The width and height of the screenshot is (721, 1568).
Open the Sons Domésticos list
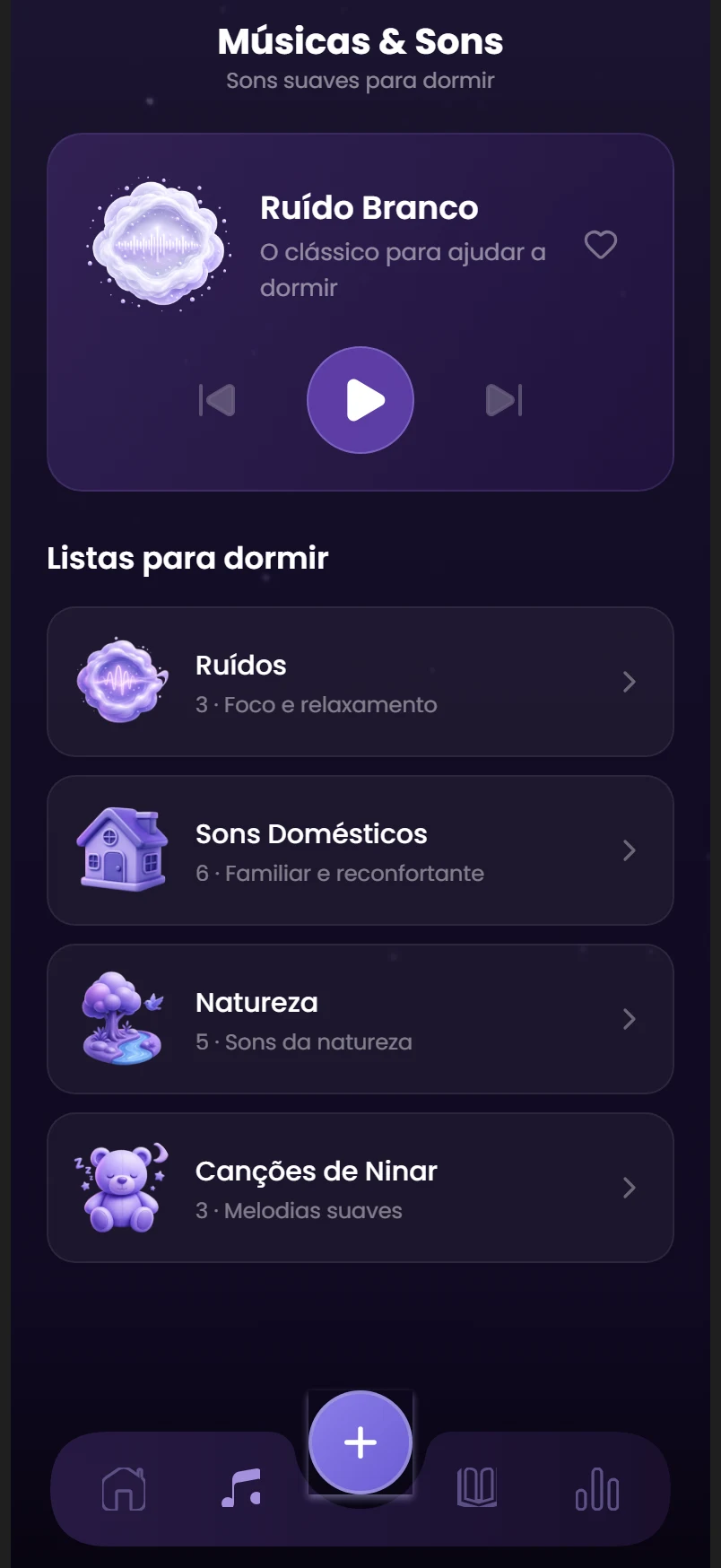[360, 850]
